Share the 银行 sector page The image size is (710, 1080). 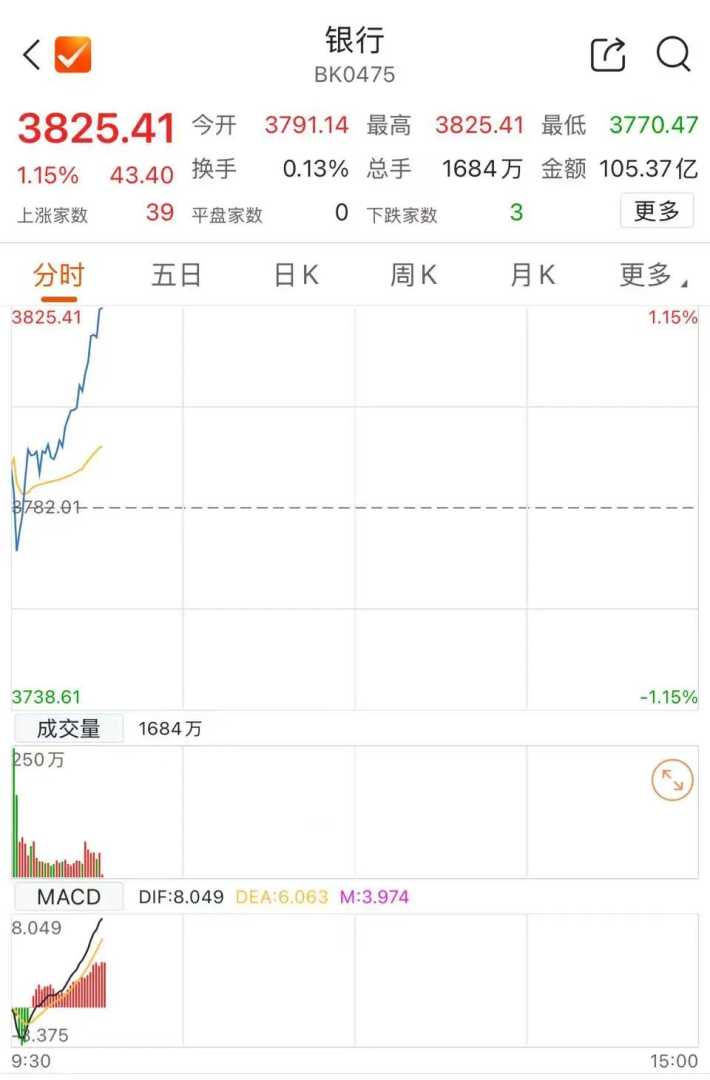coord(608,55)
